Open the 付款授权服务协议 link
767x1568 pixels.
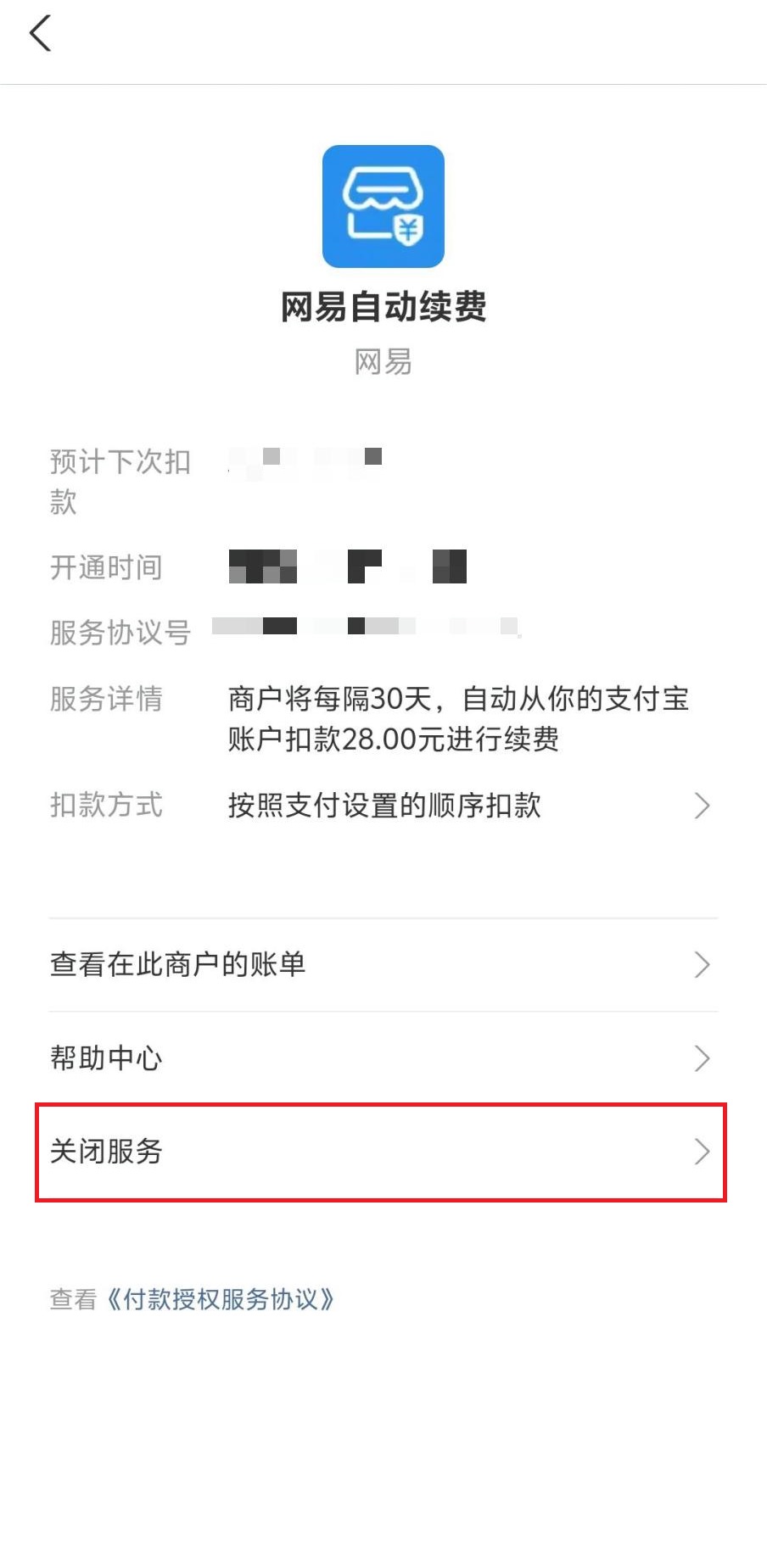(221, 1299)
